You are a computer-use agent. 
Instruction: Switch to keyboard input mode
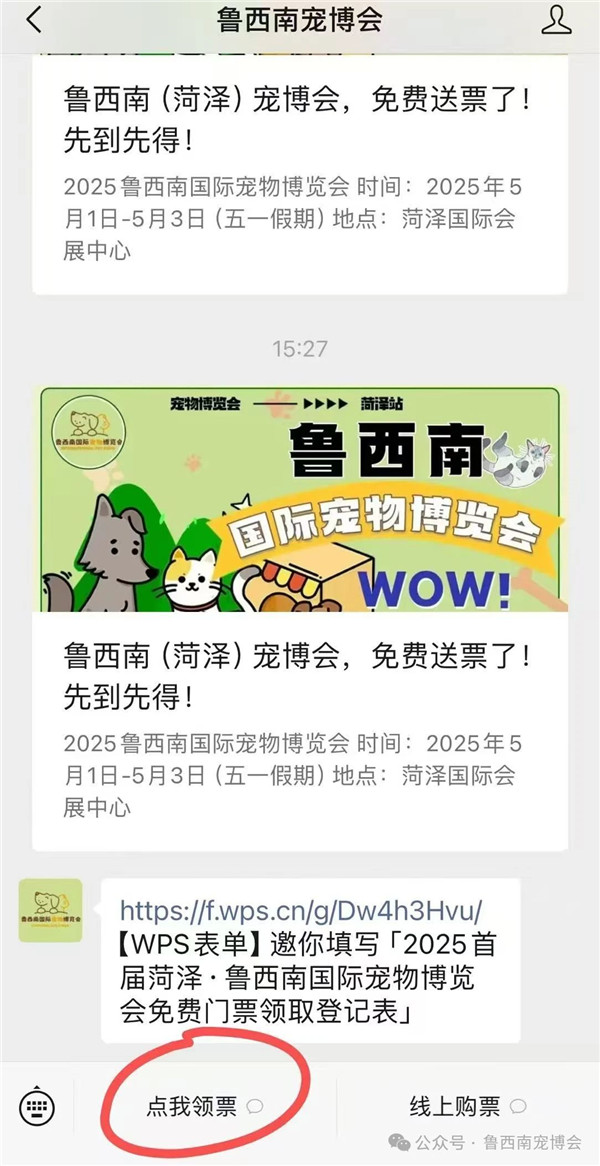pos(37,1106)
